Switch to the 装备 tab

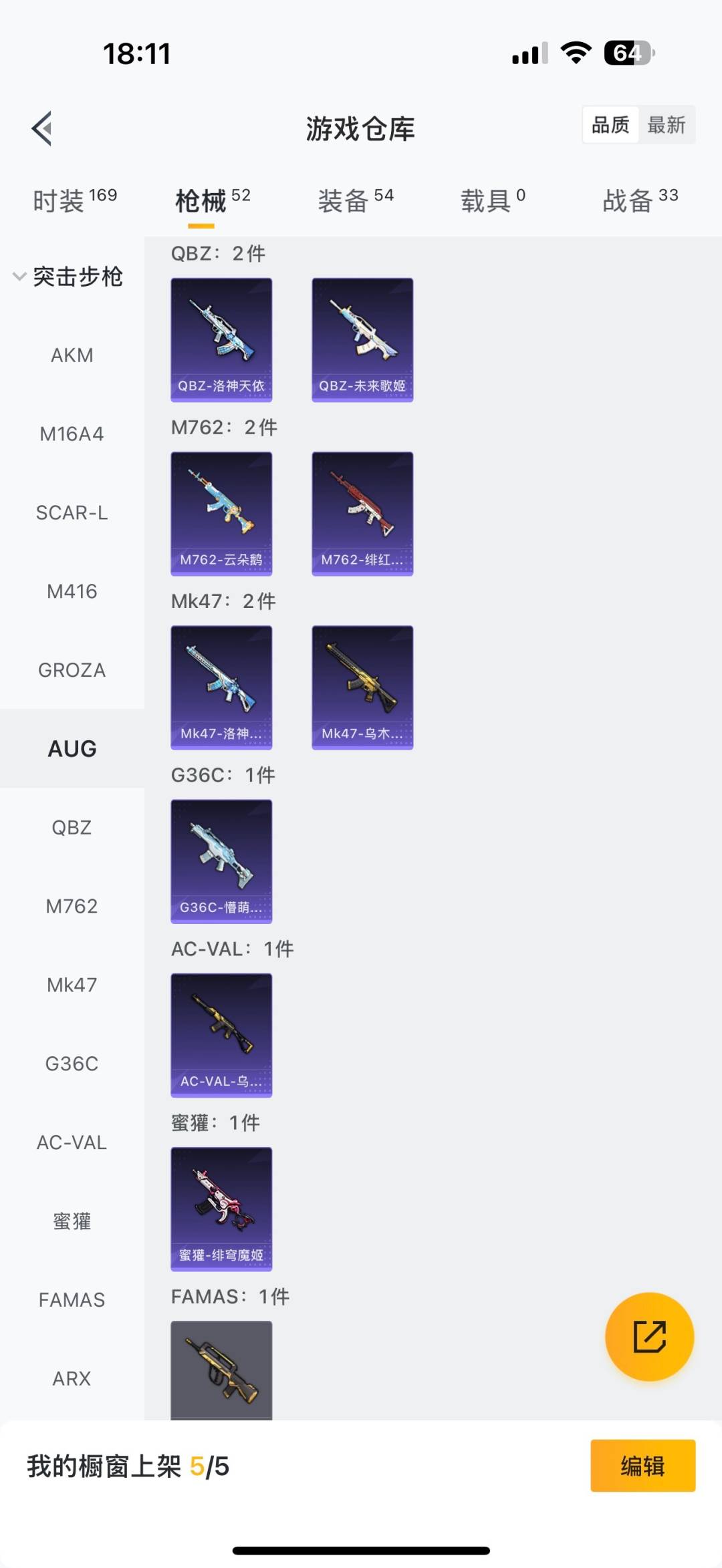tap(355, 200)
